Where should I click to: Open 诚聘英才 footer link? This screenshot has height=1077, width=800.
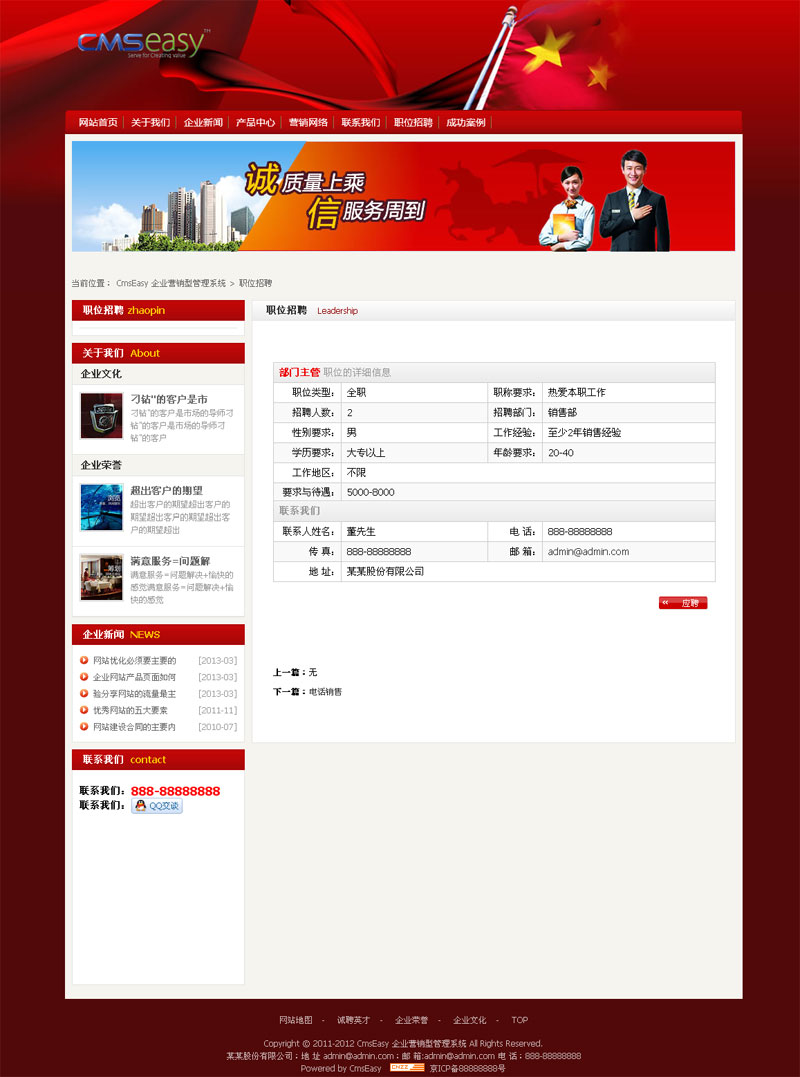point(353,1020)
